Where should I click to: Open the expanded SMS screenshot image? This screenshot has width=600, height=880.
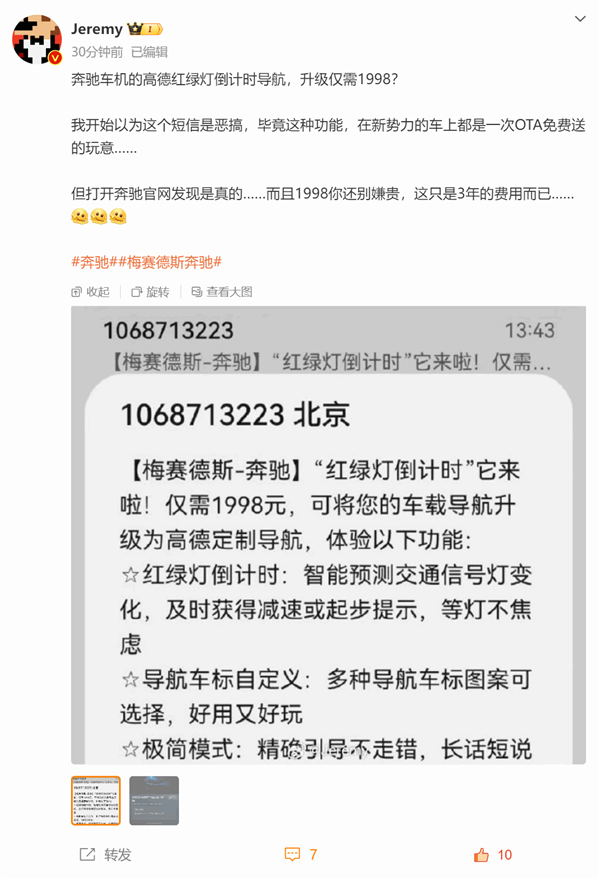(328, 535)
